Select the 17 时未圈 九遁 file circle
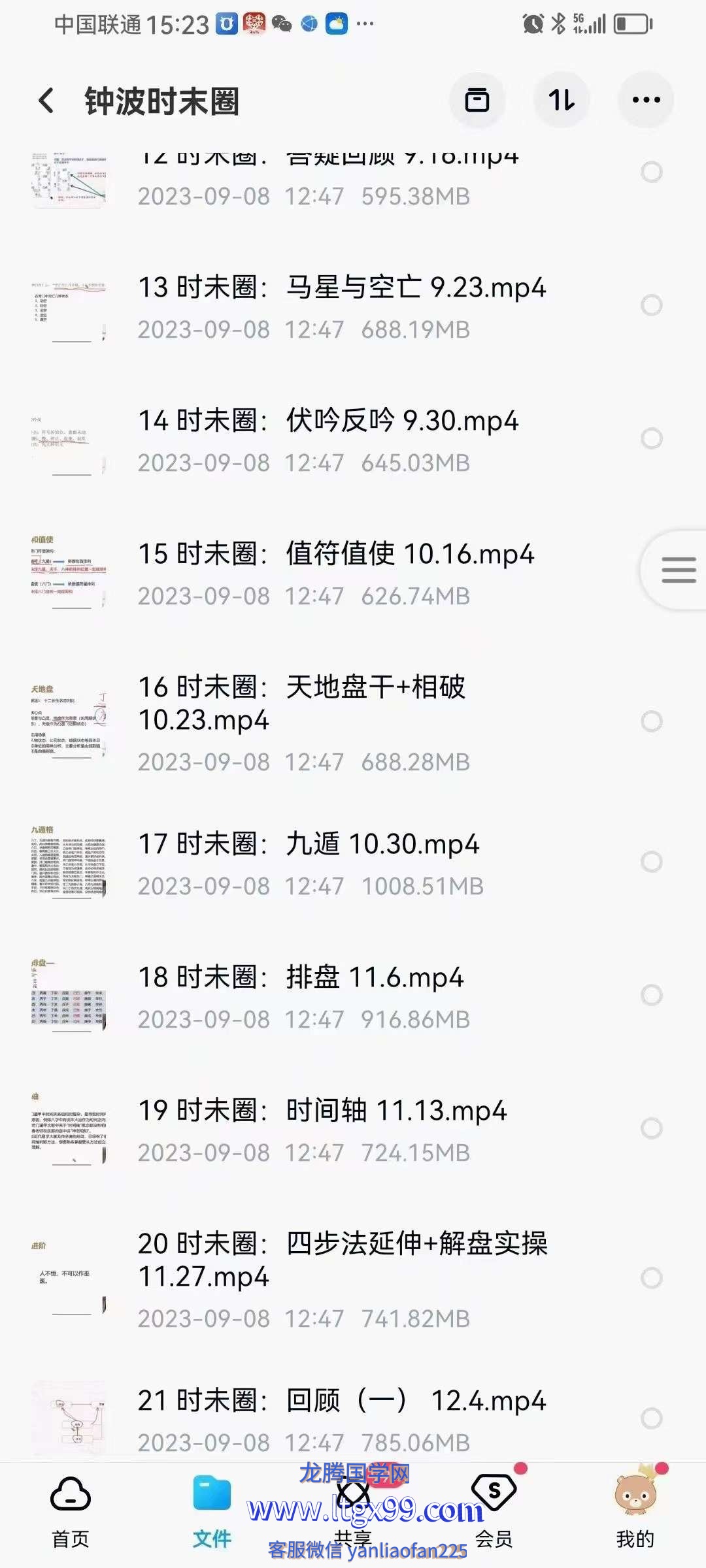The height and width of the screenshot is (1568, 706). [652, 862]
